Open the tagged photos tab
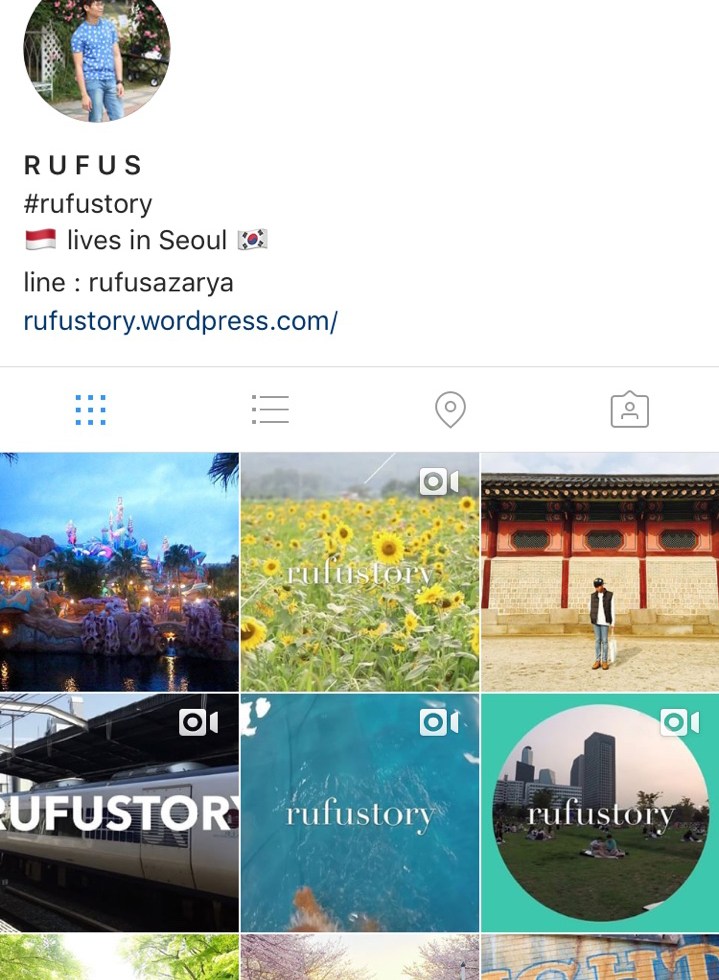 click(629, 410)
